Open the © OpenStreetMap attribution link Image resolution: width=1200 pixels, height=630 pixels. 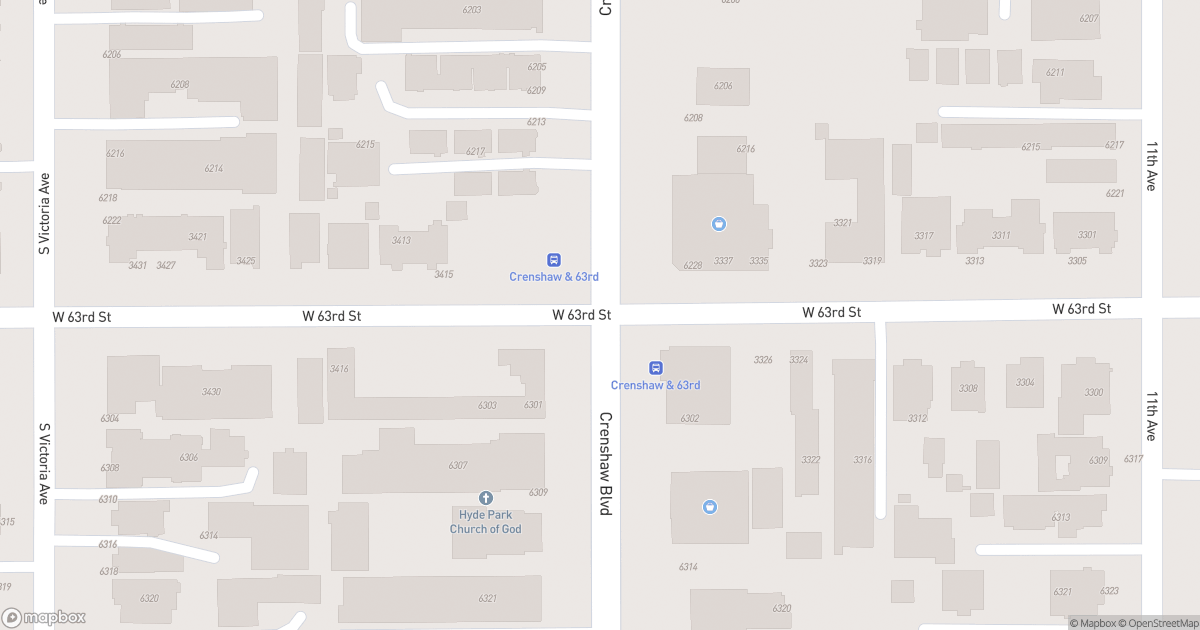pos(1159,623)
